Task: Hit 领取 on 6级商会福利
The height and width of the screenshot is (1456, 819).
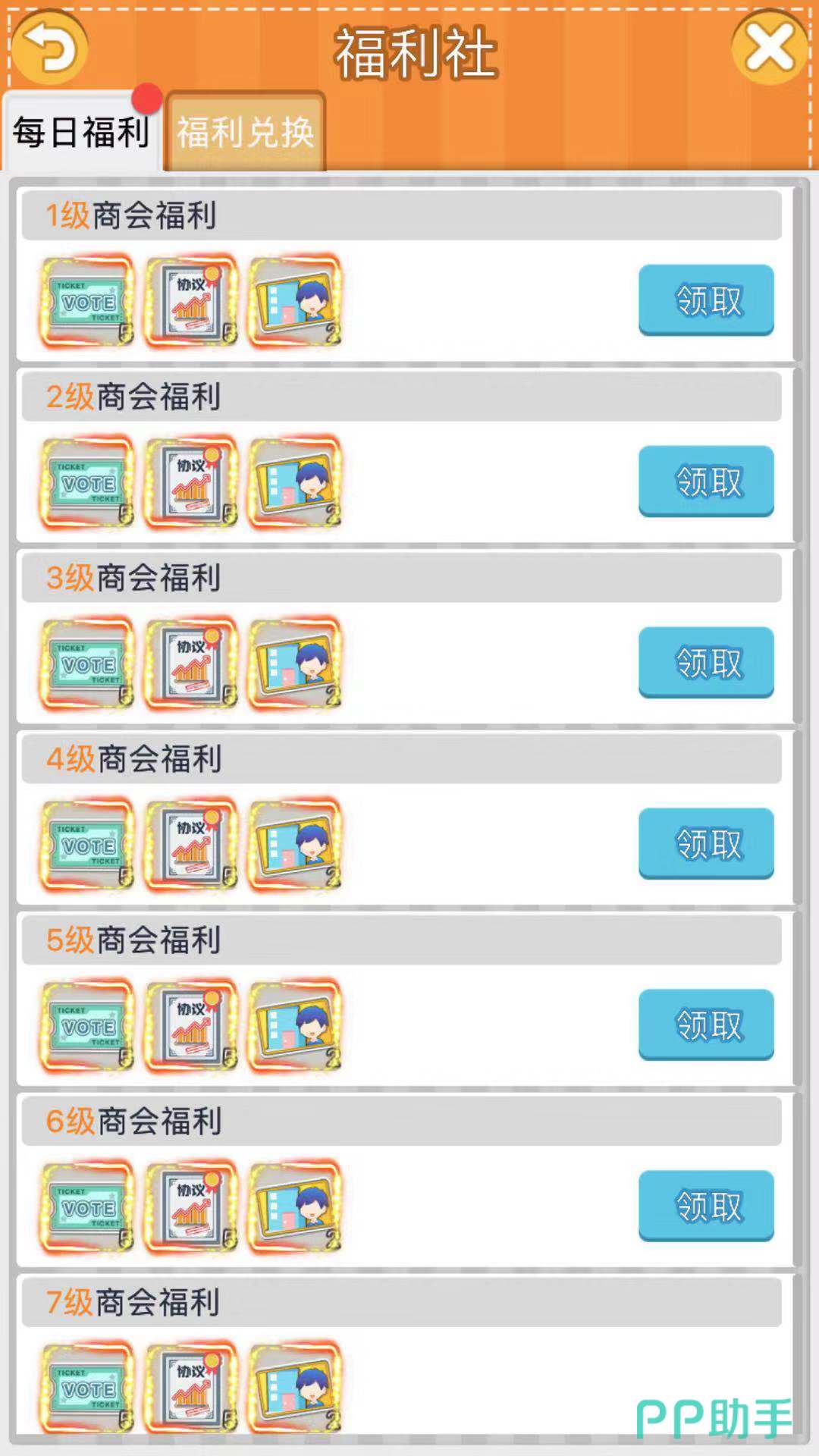Action: [706, 1206]
